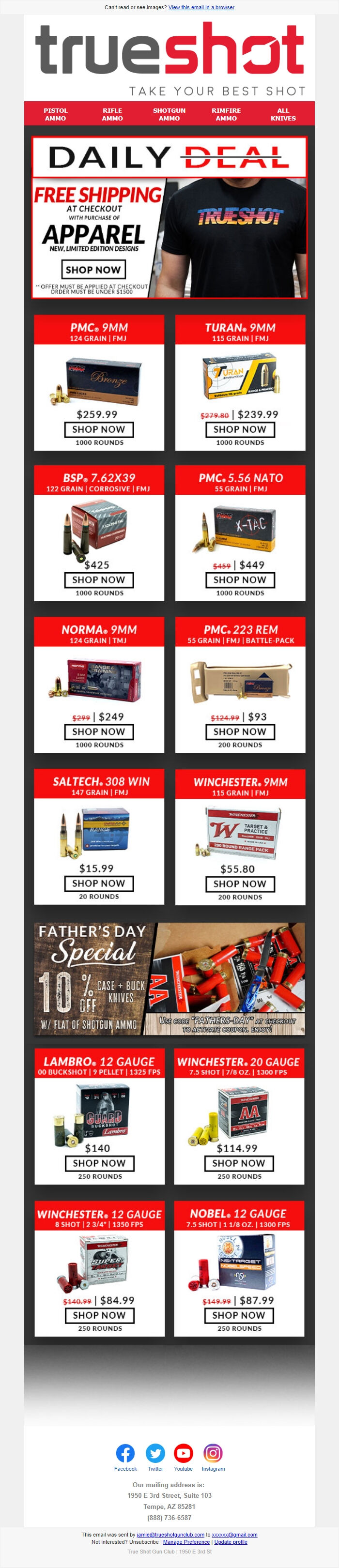The height and width of the screenshot is (1568, 339).
Task: Open the Father's Day Special banner
Action: pyautogui.click(x=169, y=979)
